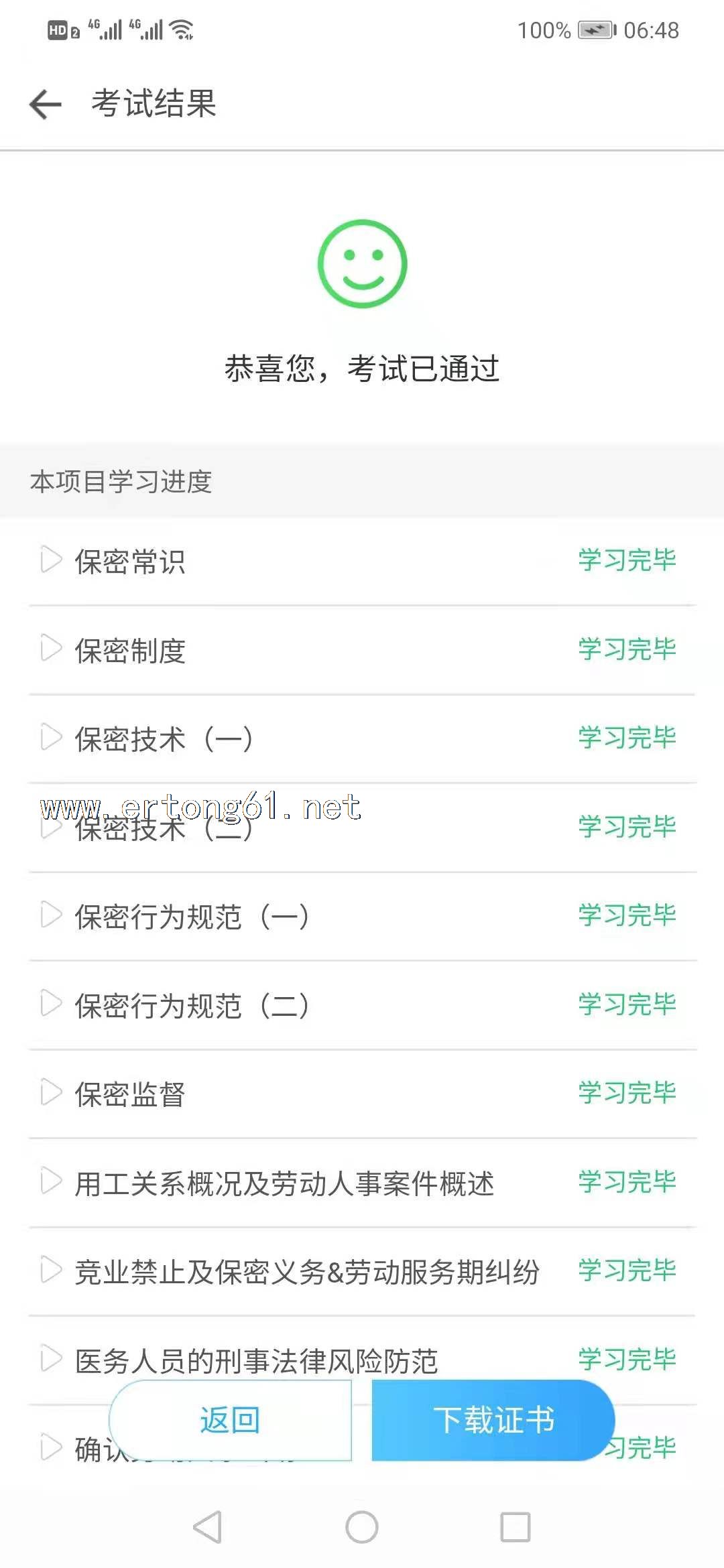Open the system recent apps view
This screenshot has height=1568, width=724.
pos(516,1527)
